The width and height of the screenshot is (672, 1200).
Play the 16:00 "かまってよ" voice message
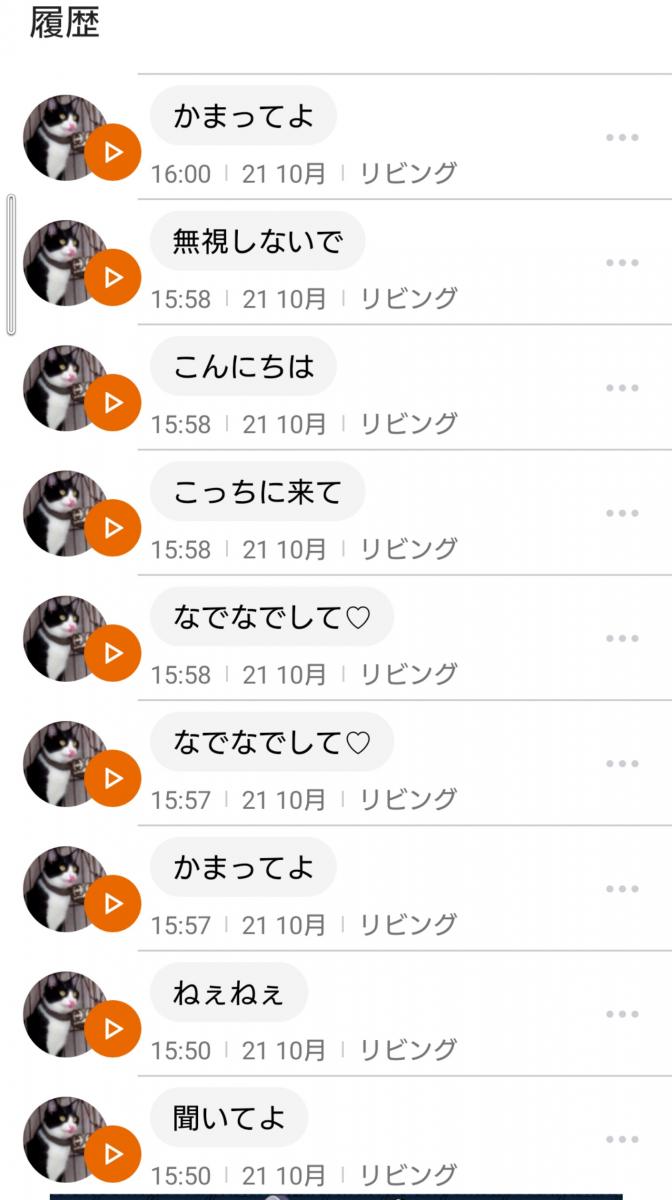(113, 152)
